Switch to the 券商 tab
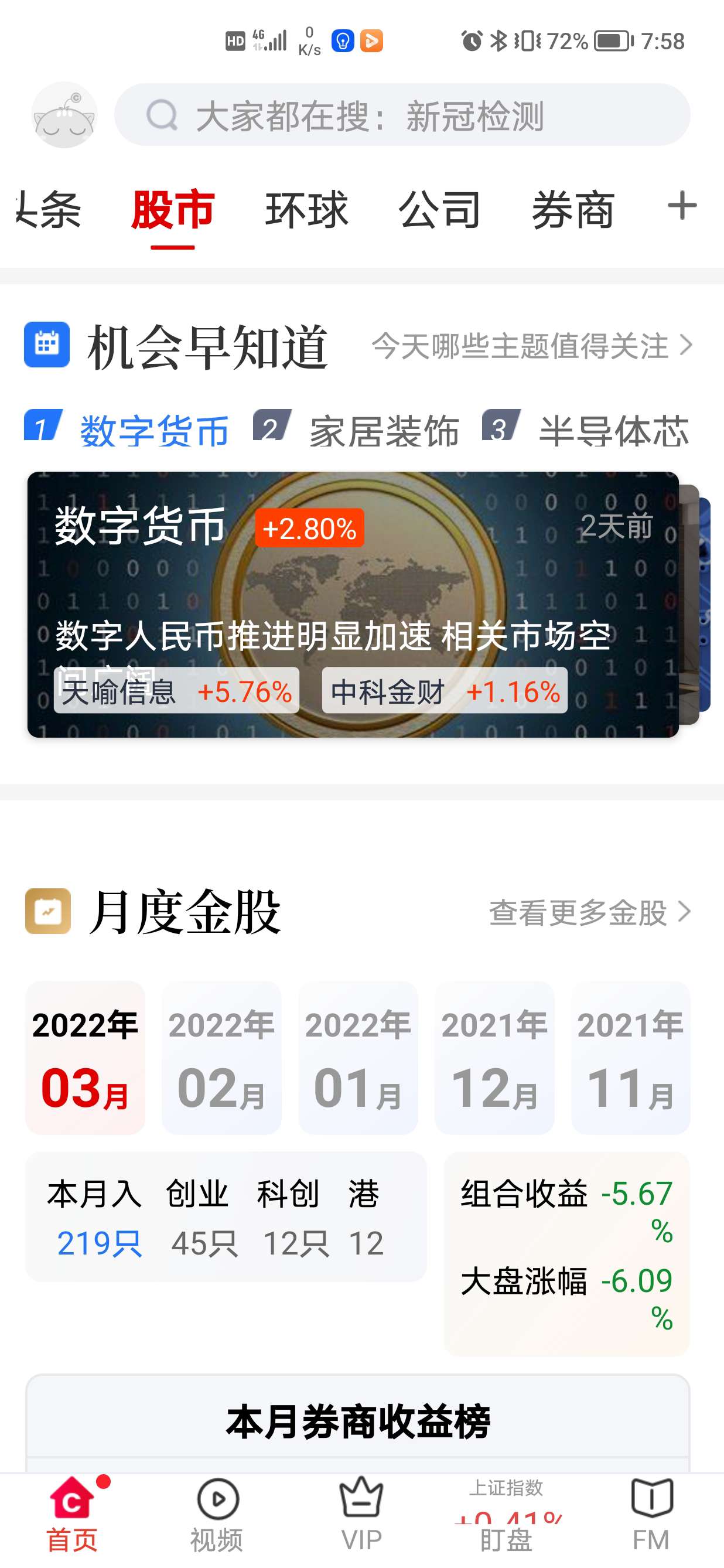The image size is (724, 1568). point(573,210)
